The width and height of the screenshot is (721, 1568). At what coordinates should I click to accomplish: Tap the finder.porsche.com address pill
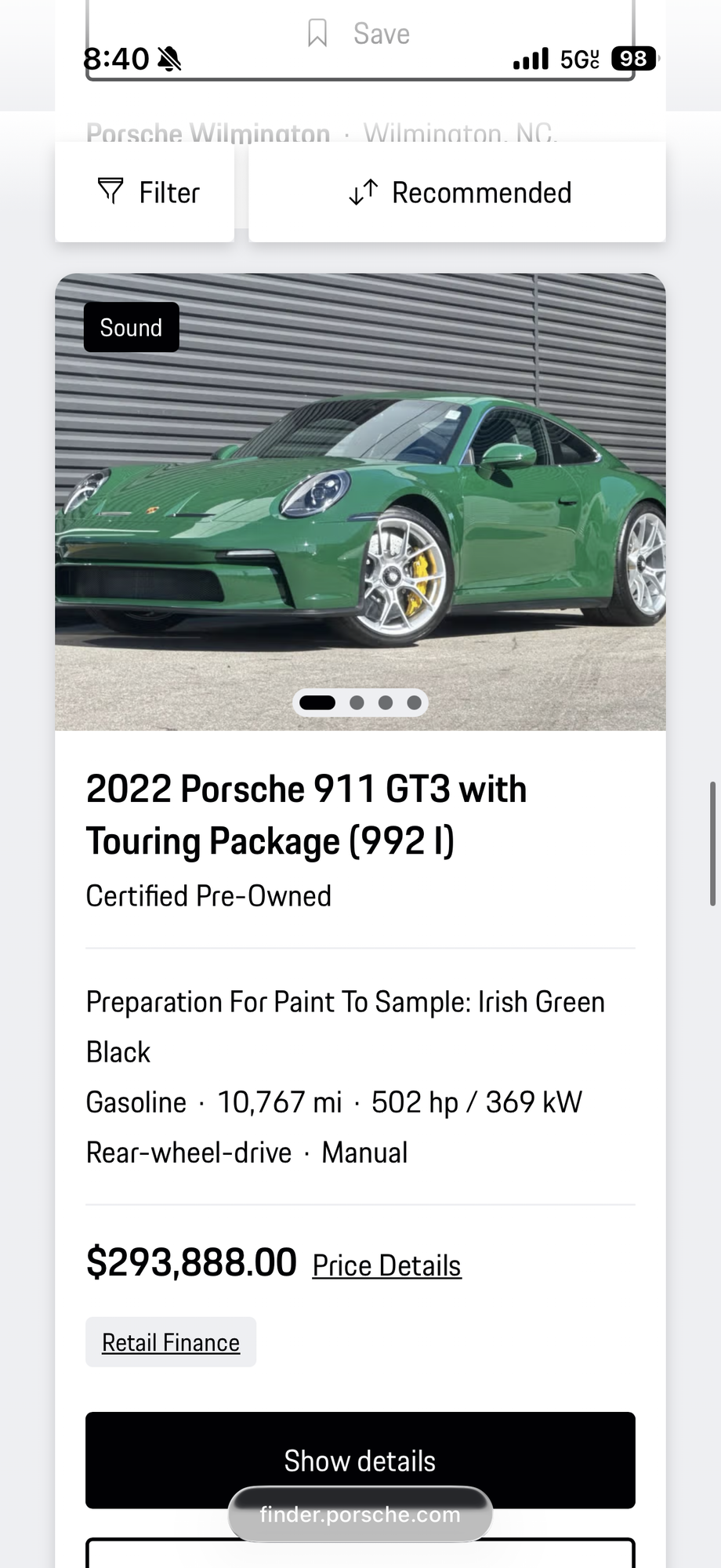360,1514
